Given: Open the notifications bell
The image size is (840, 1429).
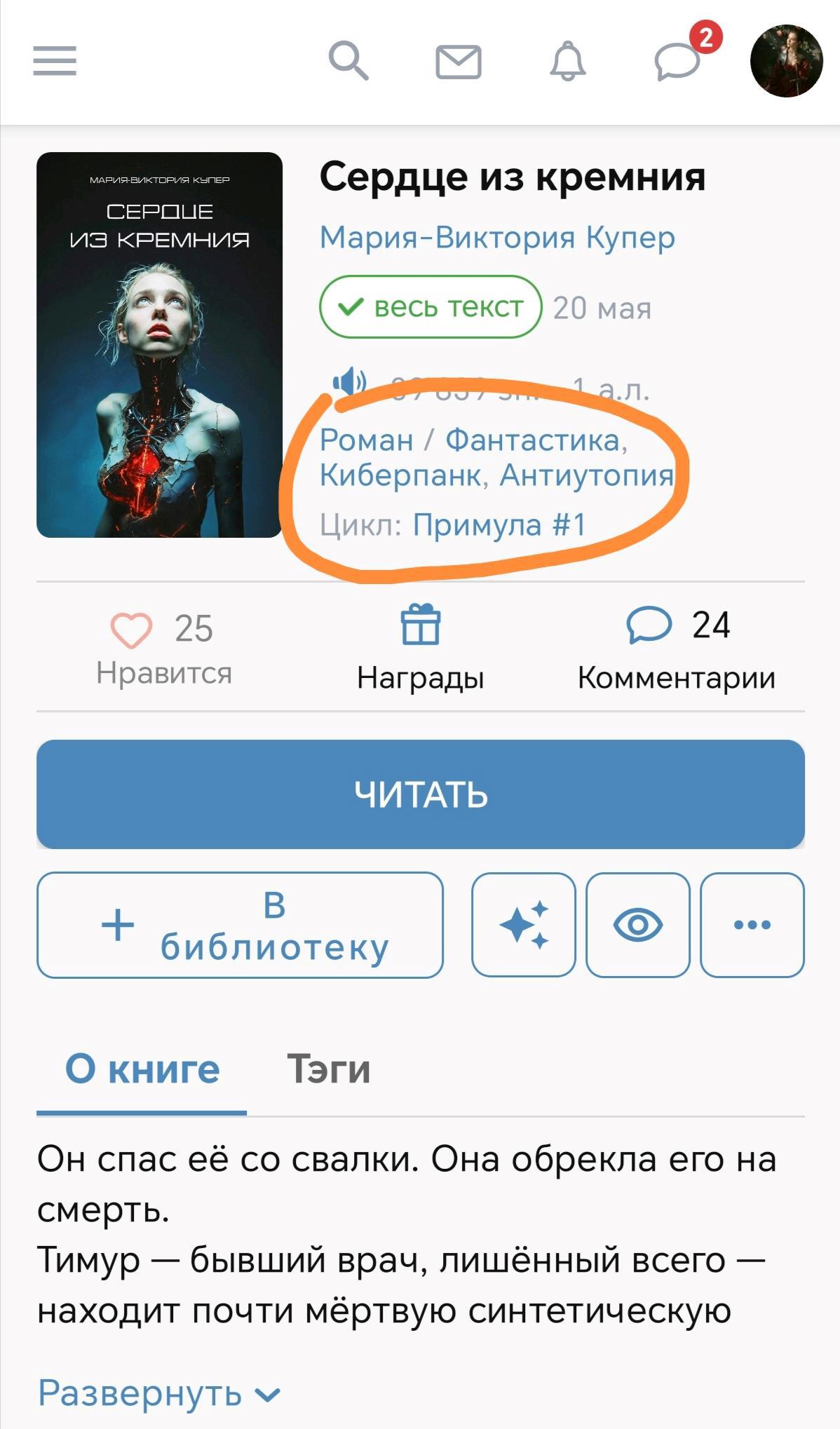Looking at the screenshot, I should [x=567, y=62].
